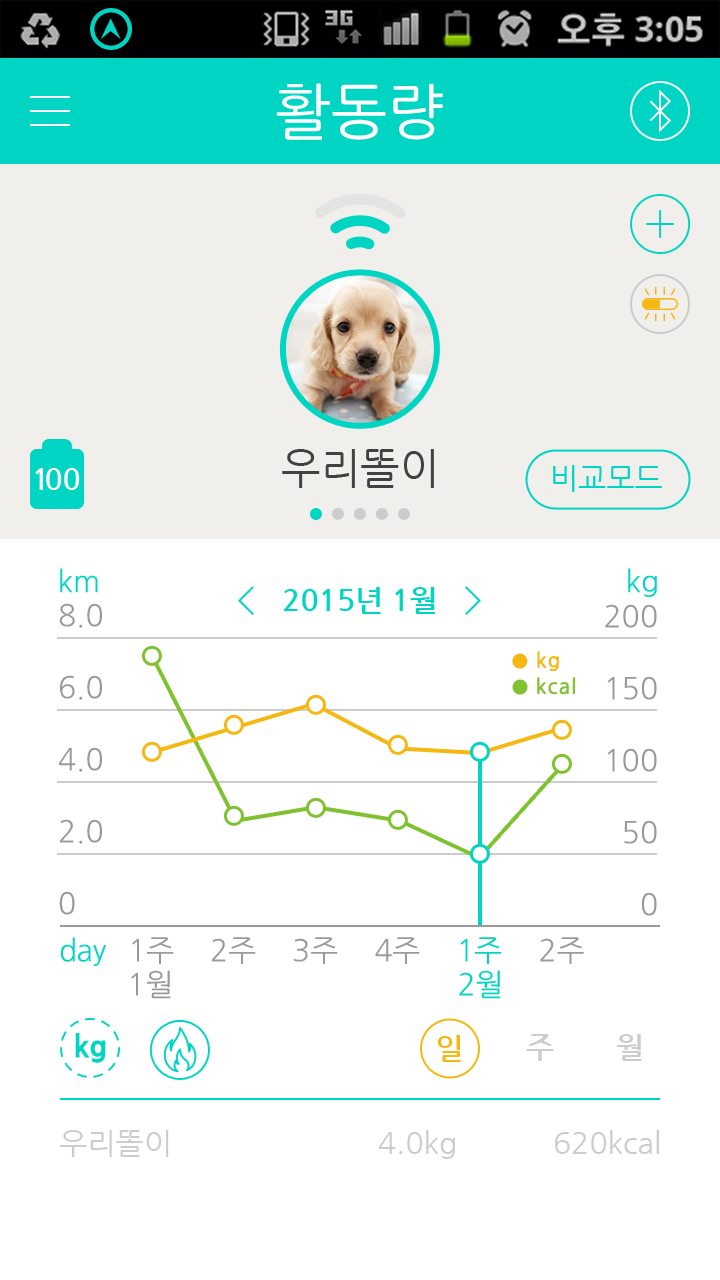This screenshot has height=1280, width=720.
Task: Select the kg weight metric
Action: pos(90,1048)
